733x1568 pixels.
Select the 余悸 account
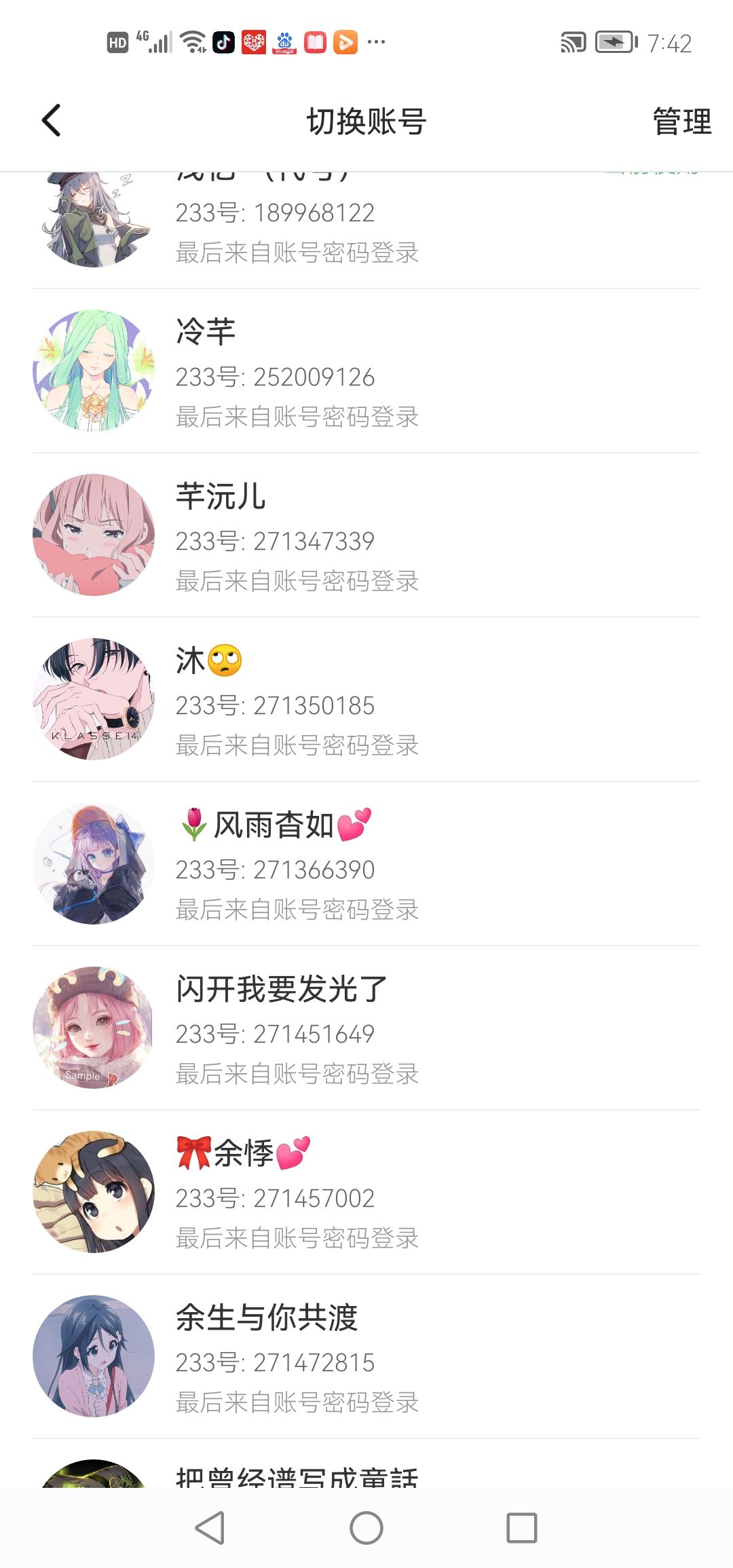pyautogui.click(x=366, y=1193)
